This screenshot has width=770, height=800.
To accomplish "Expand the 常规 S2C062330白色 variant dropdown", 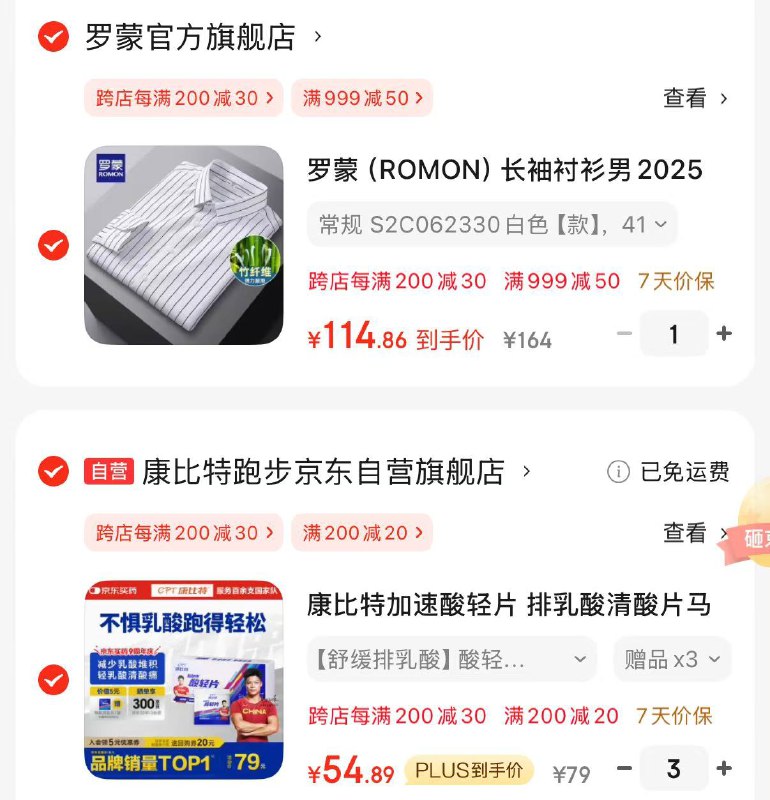I will pos(492,224).
